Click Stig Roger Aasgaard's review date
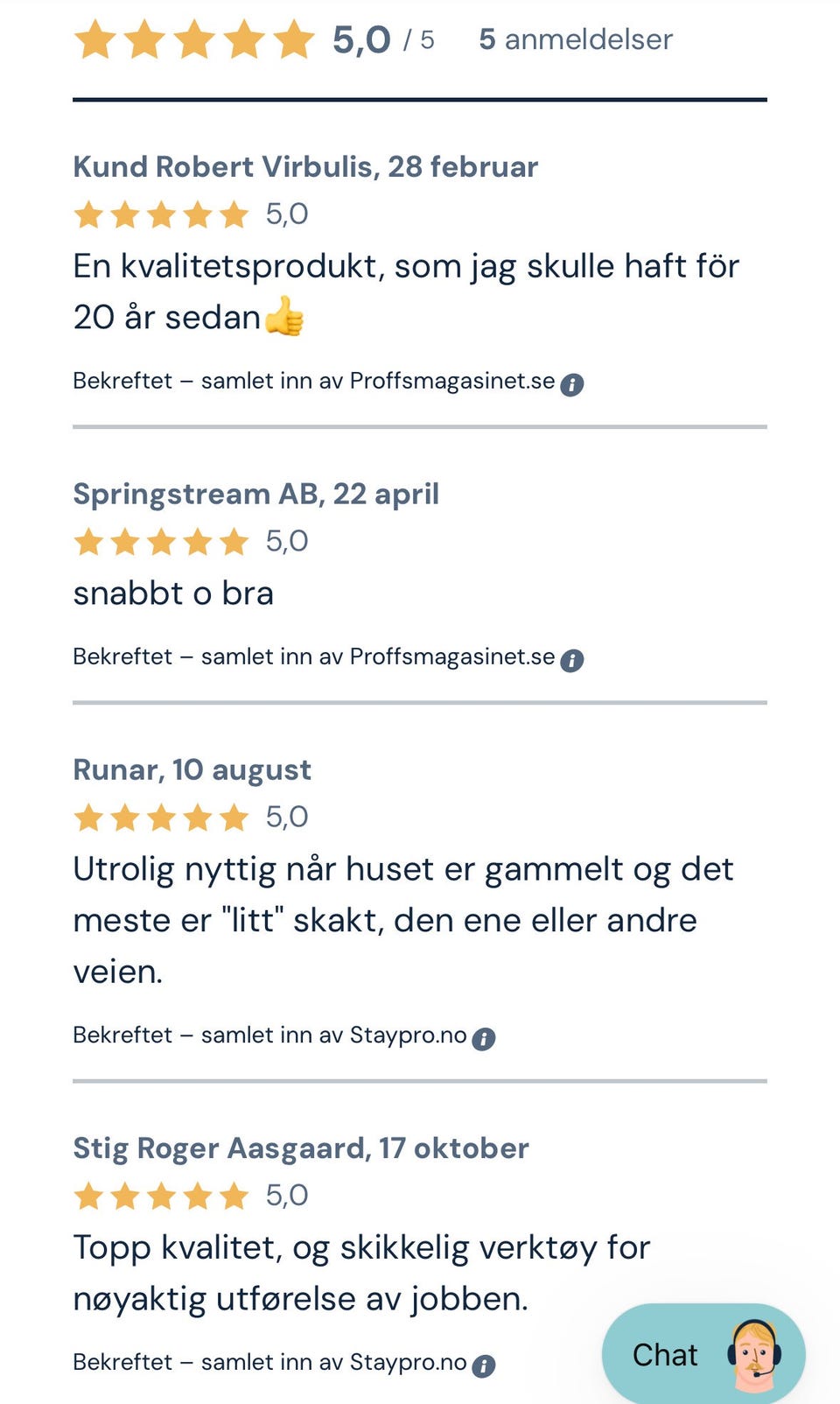 453,1148
